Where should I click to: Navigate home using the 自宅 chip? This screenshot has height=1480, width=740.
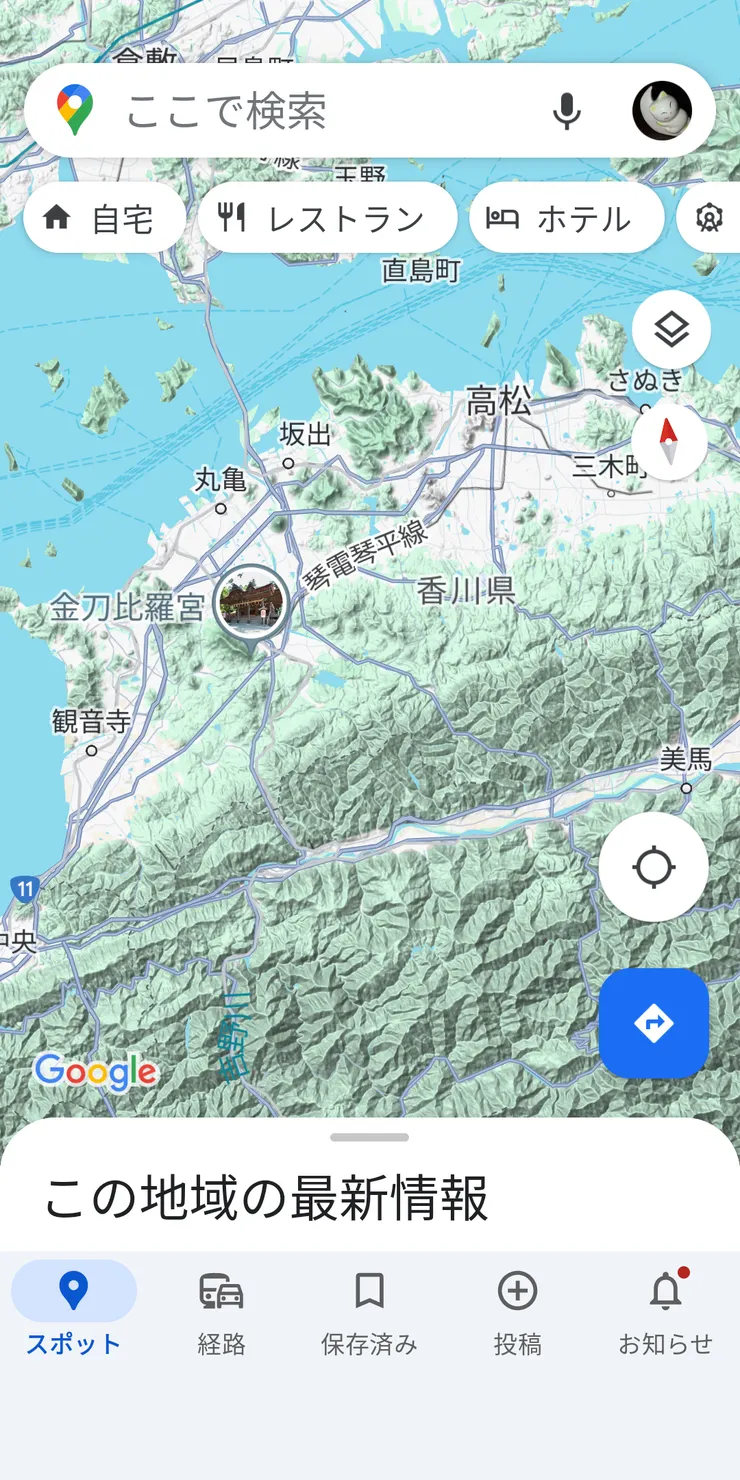[x=103, y=217]
